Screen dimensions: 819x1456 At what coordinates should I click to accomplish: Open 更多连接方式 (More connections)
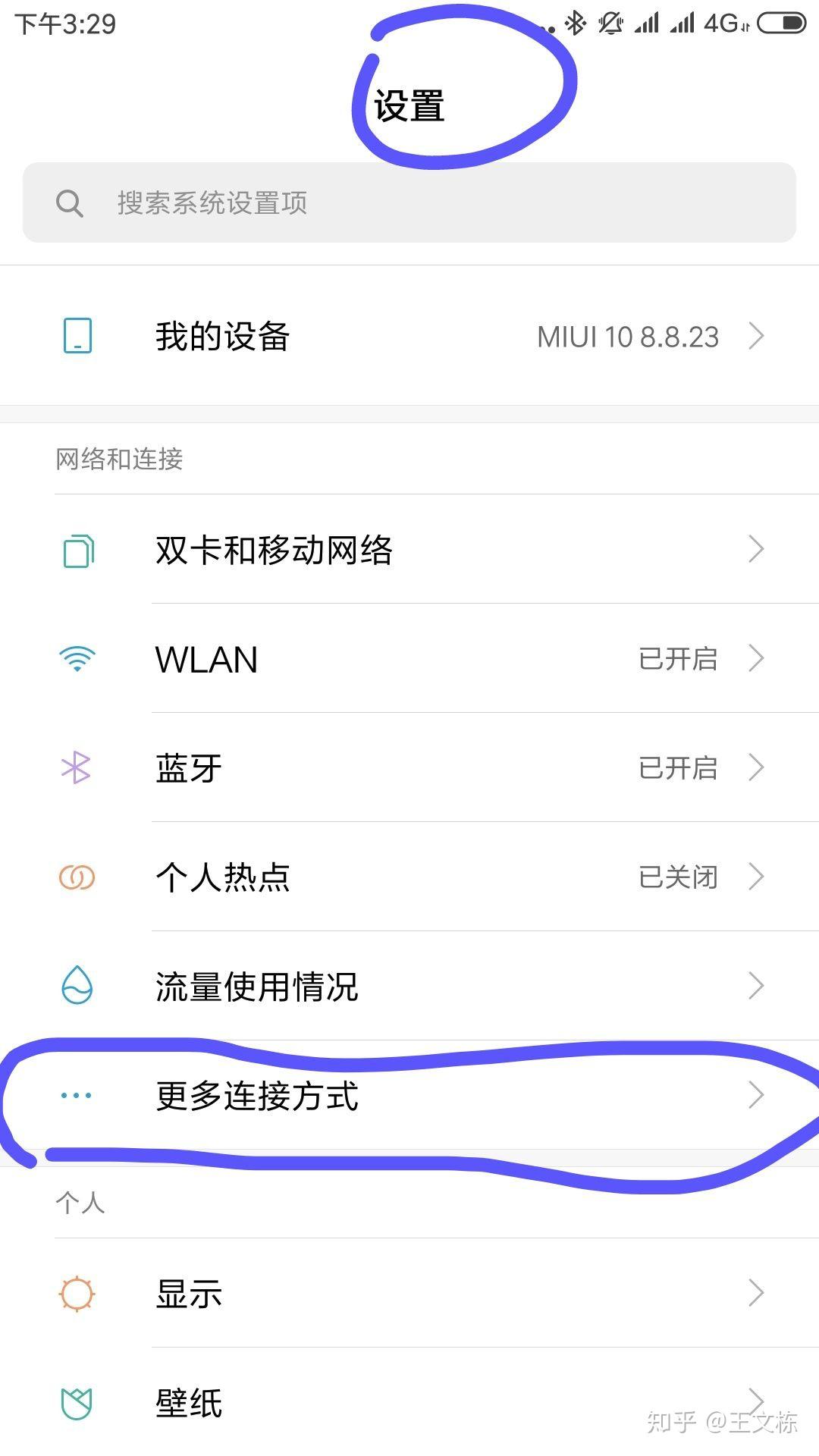click(409, 1096)
